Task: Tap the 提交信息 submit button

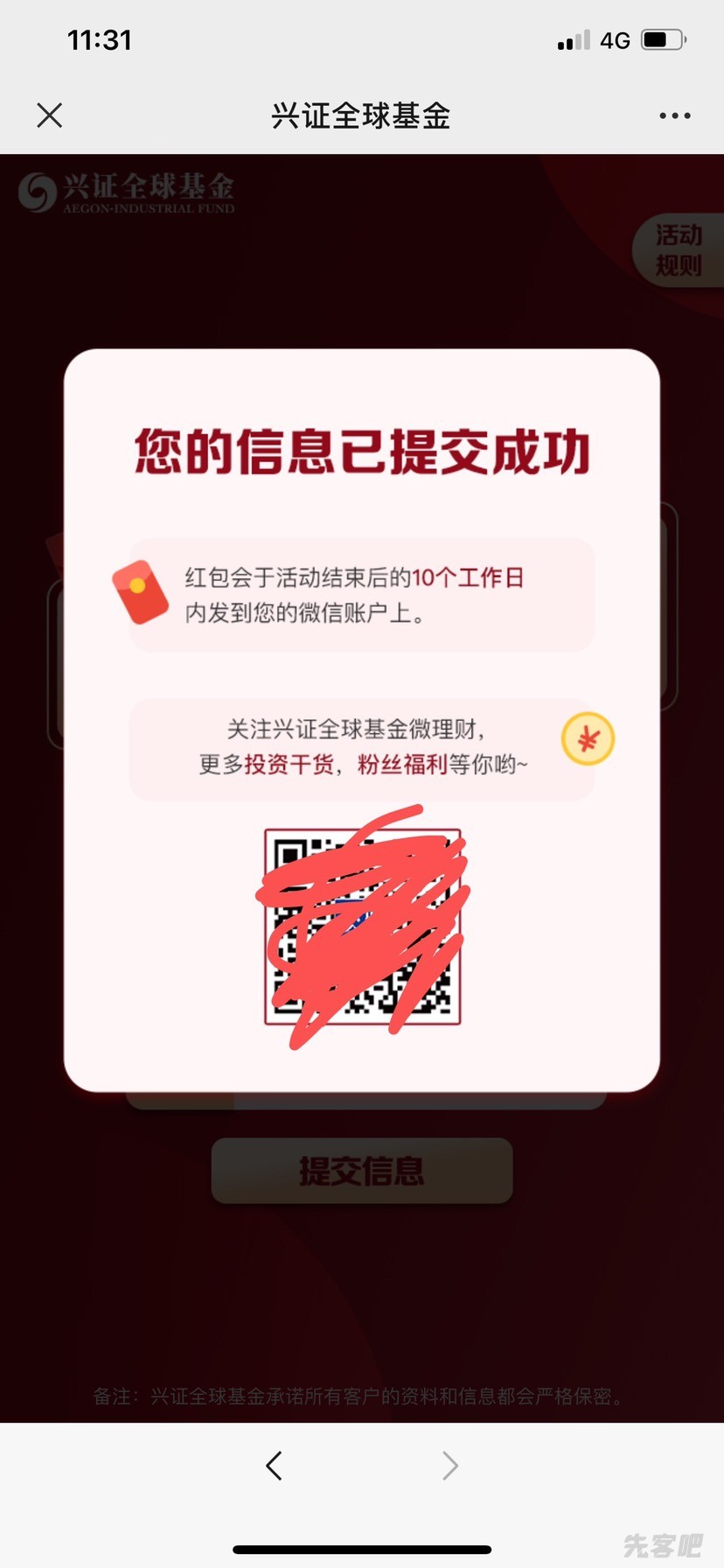Action: (361, 1171)
